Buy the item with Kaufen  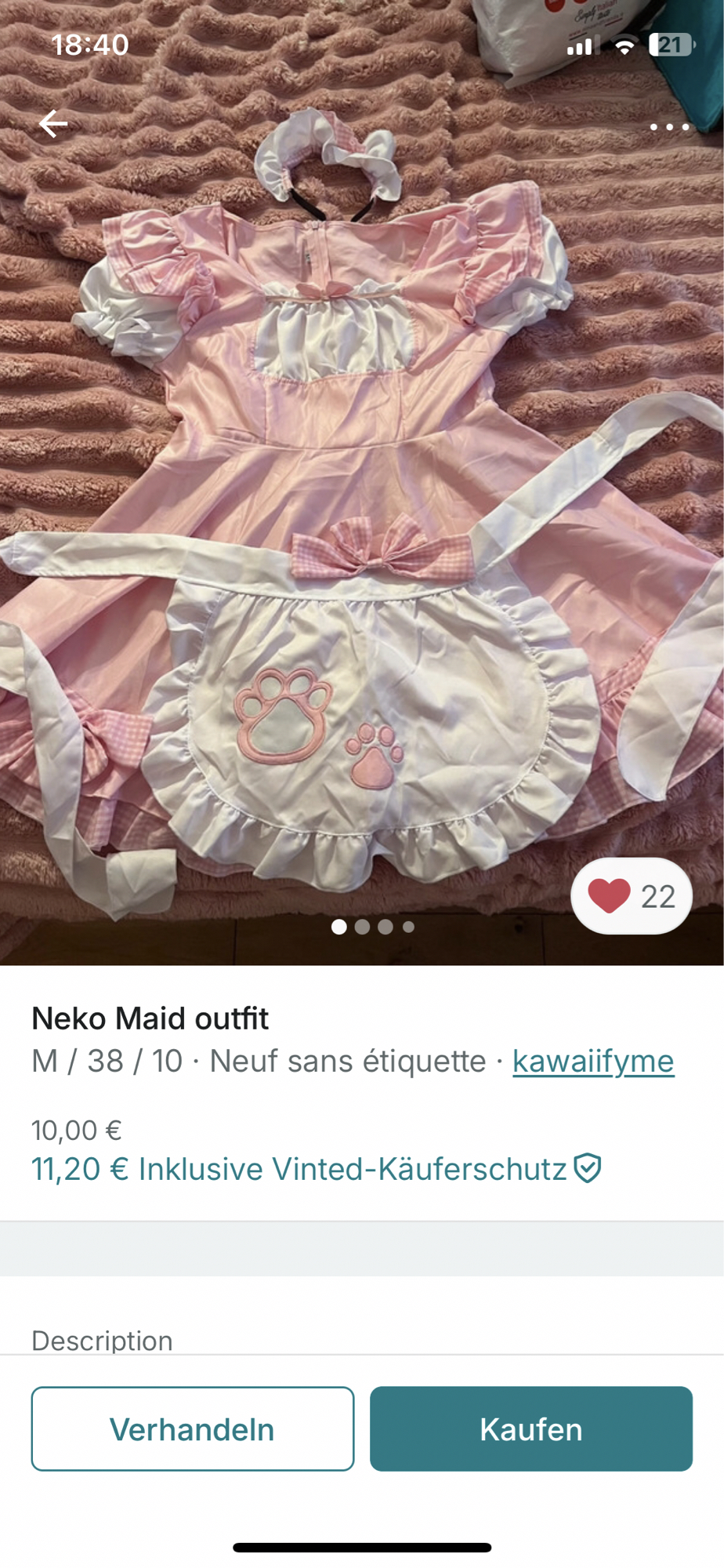[531, 1428]
